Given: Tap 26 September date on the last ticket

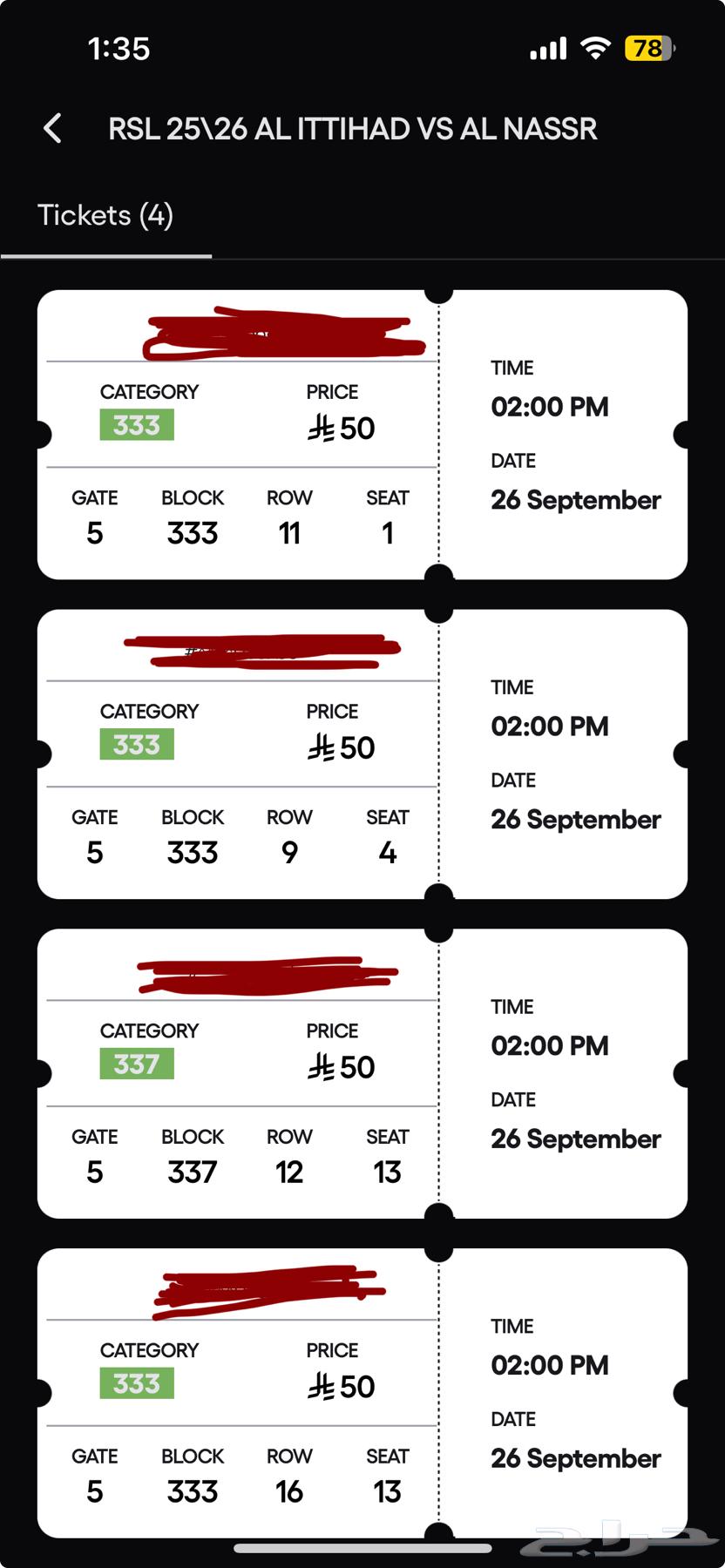Looking at the screenshot, I should pyautogui.click(x=575, y=1457).
